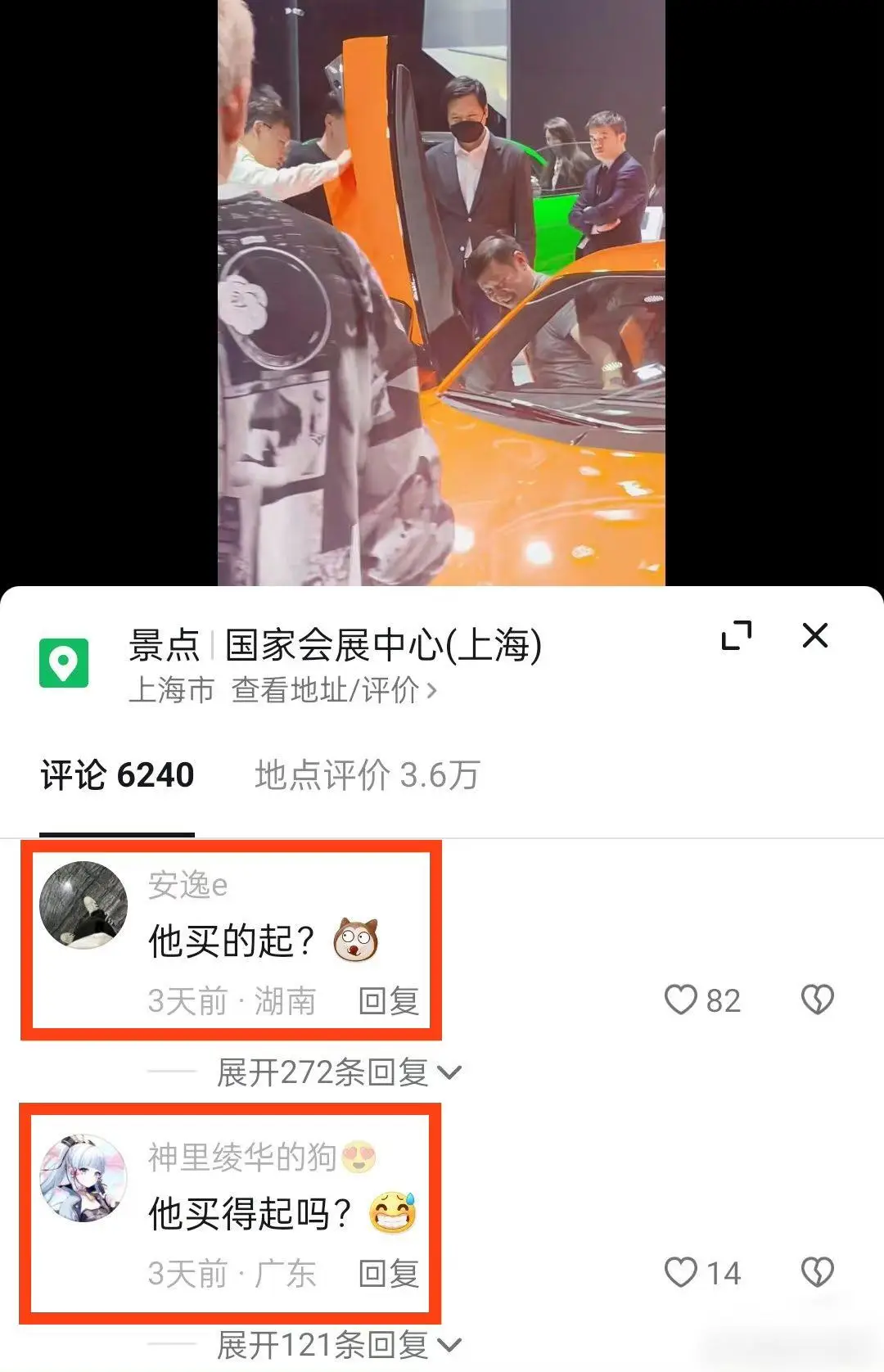This screenshot has height=1372, width=884.
Task: Expand comments panel to full screen
Action: (736, 636)
